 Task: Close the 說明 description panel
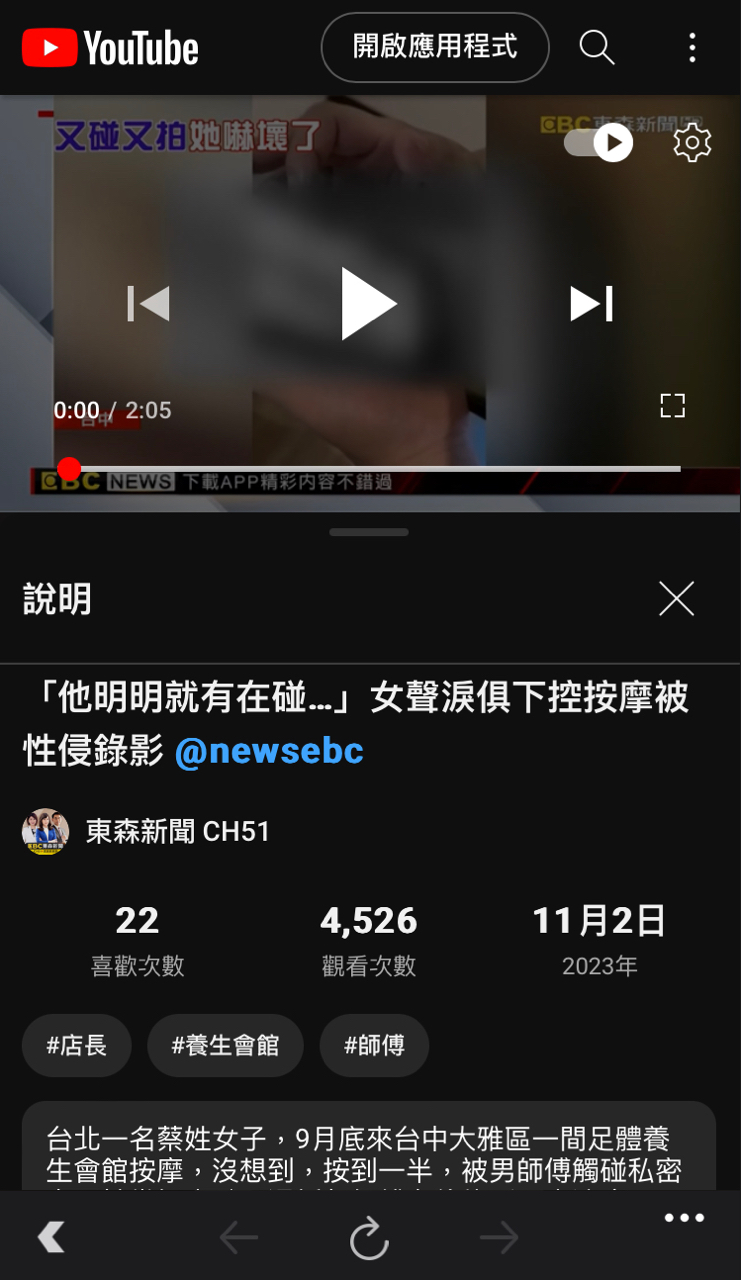(676, 599)
